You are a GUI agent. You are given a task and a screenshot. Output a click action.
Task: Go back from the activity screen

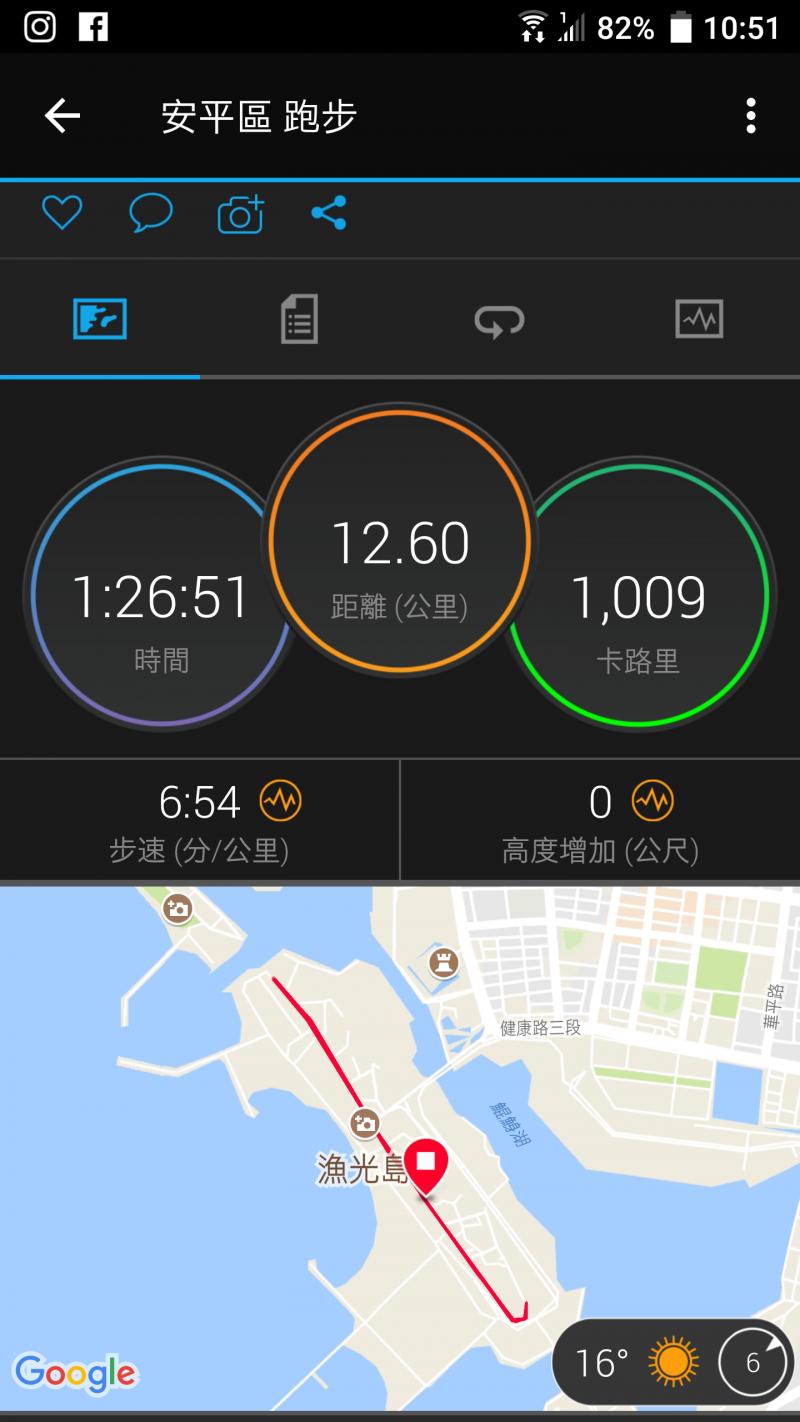click(x=62, y=117)
